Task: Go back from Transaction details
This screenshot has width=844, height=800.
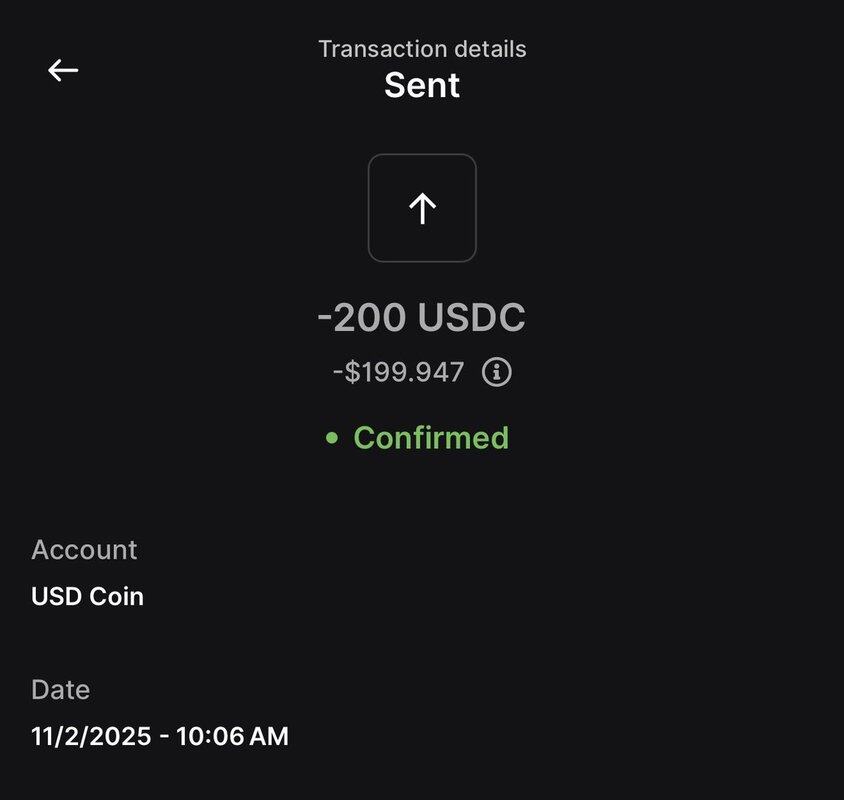Action: (x=63, y=70)
